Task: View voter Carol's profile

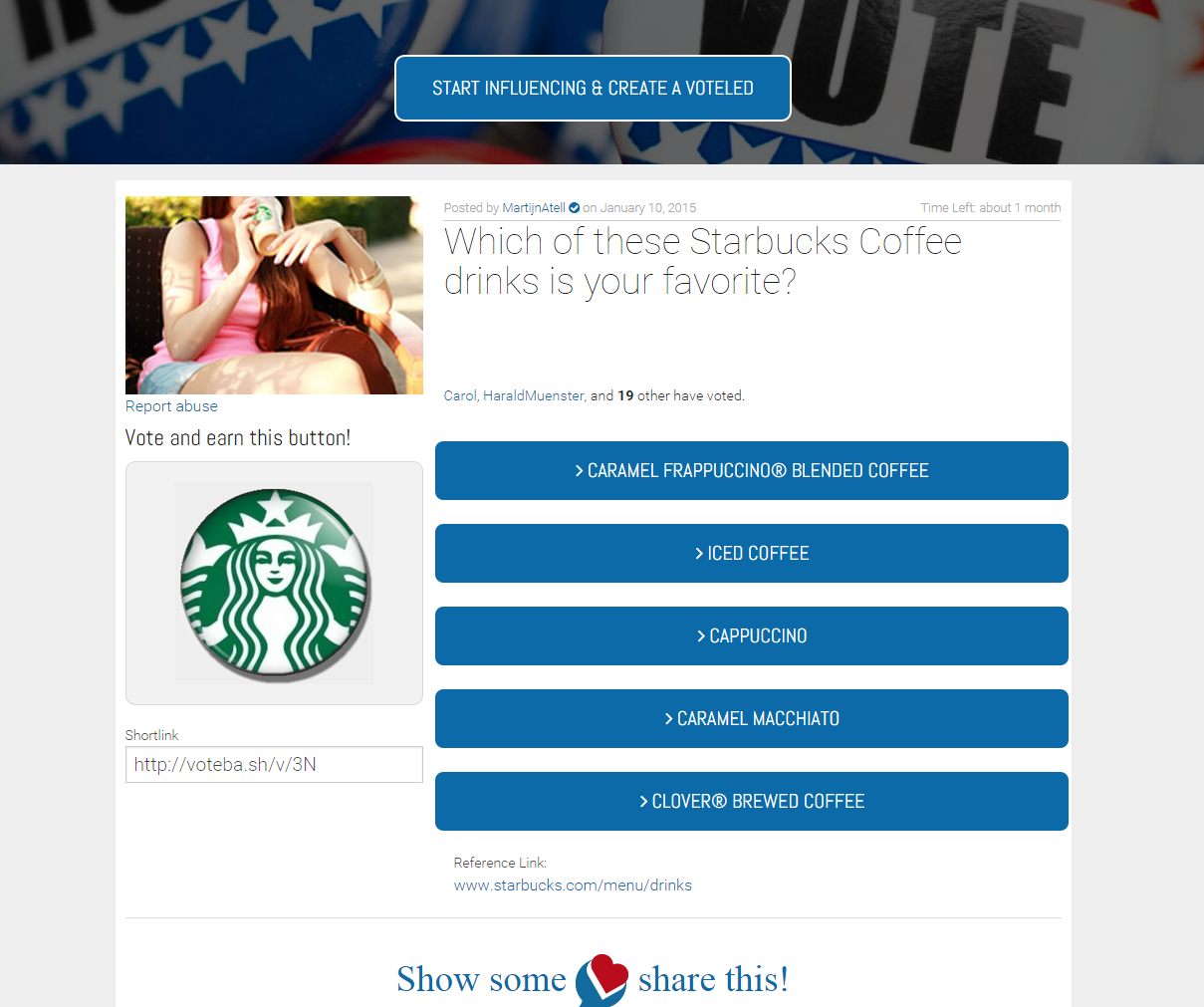Action: [459, 396]
